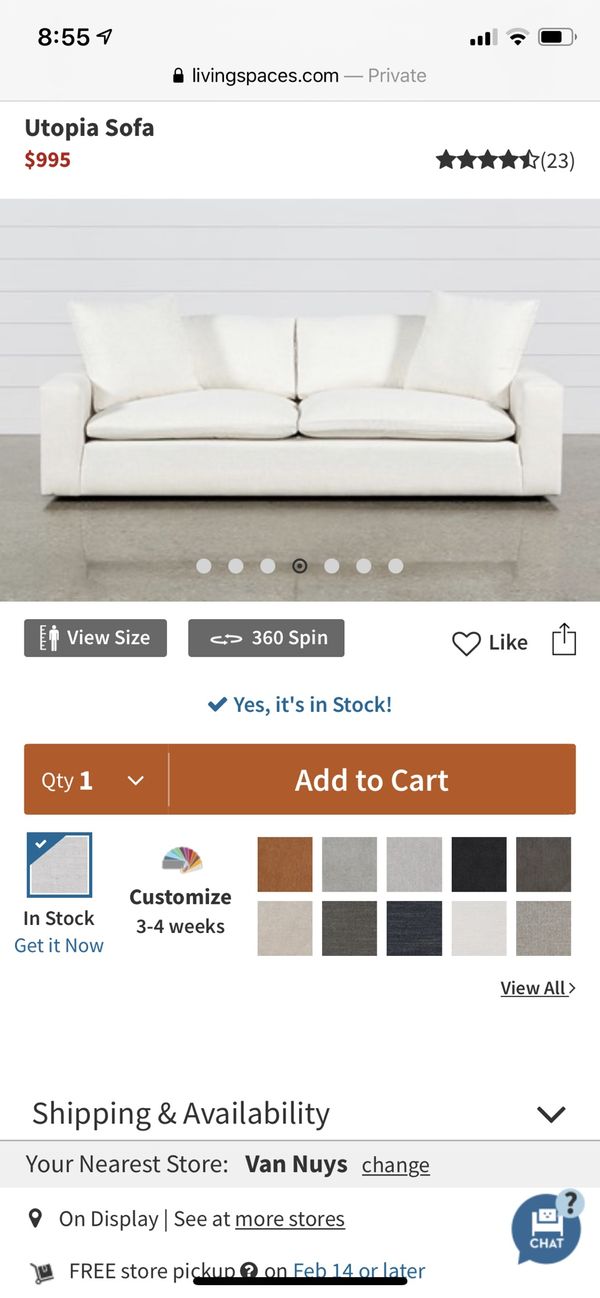Jump to the first image dot
Image resolution: width=600 pixels, height=1298 pixels.
click(204, 566)
